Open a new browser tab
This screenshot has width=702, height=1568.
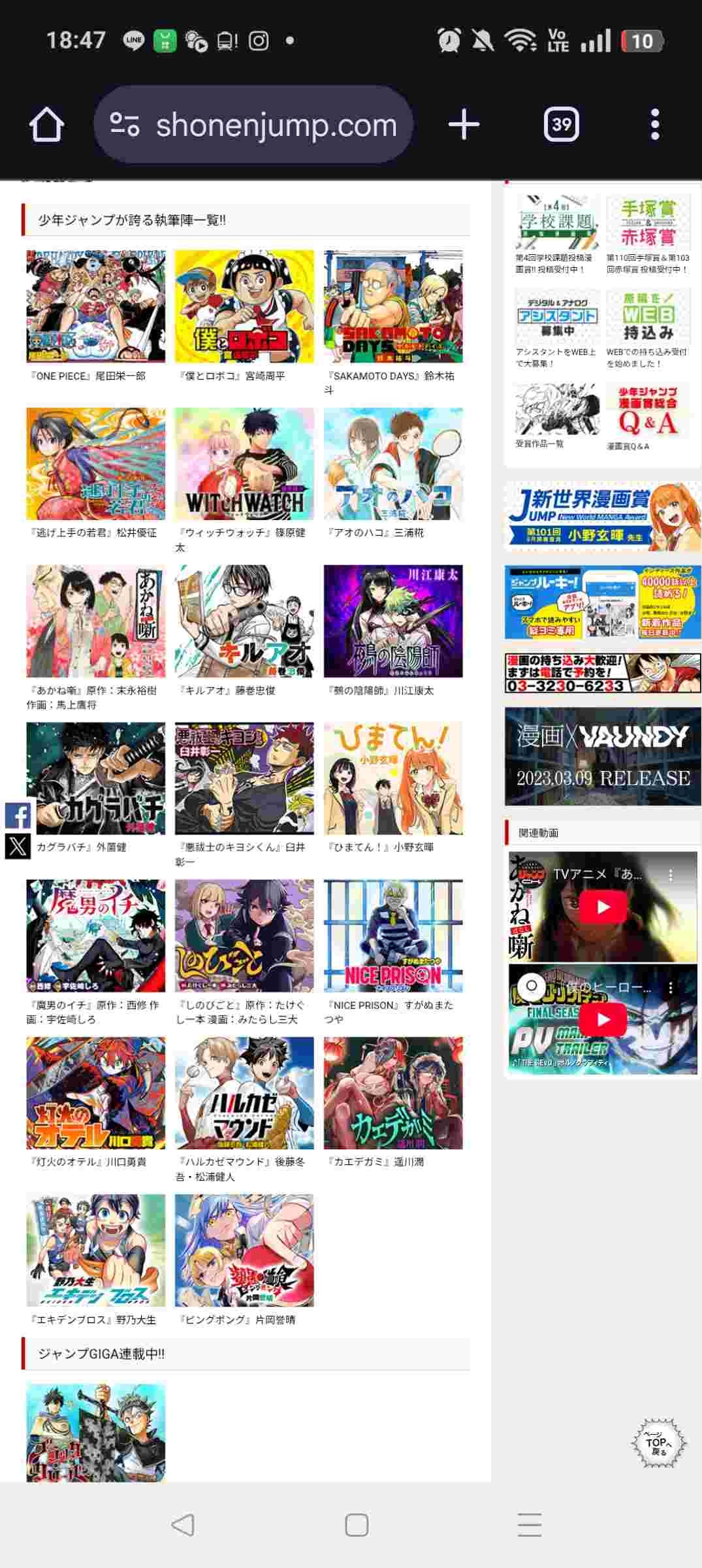[464, 124]
